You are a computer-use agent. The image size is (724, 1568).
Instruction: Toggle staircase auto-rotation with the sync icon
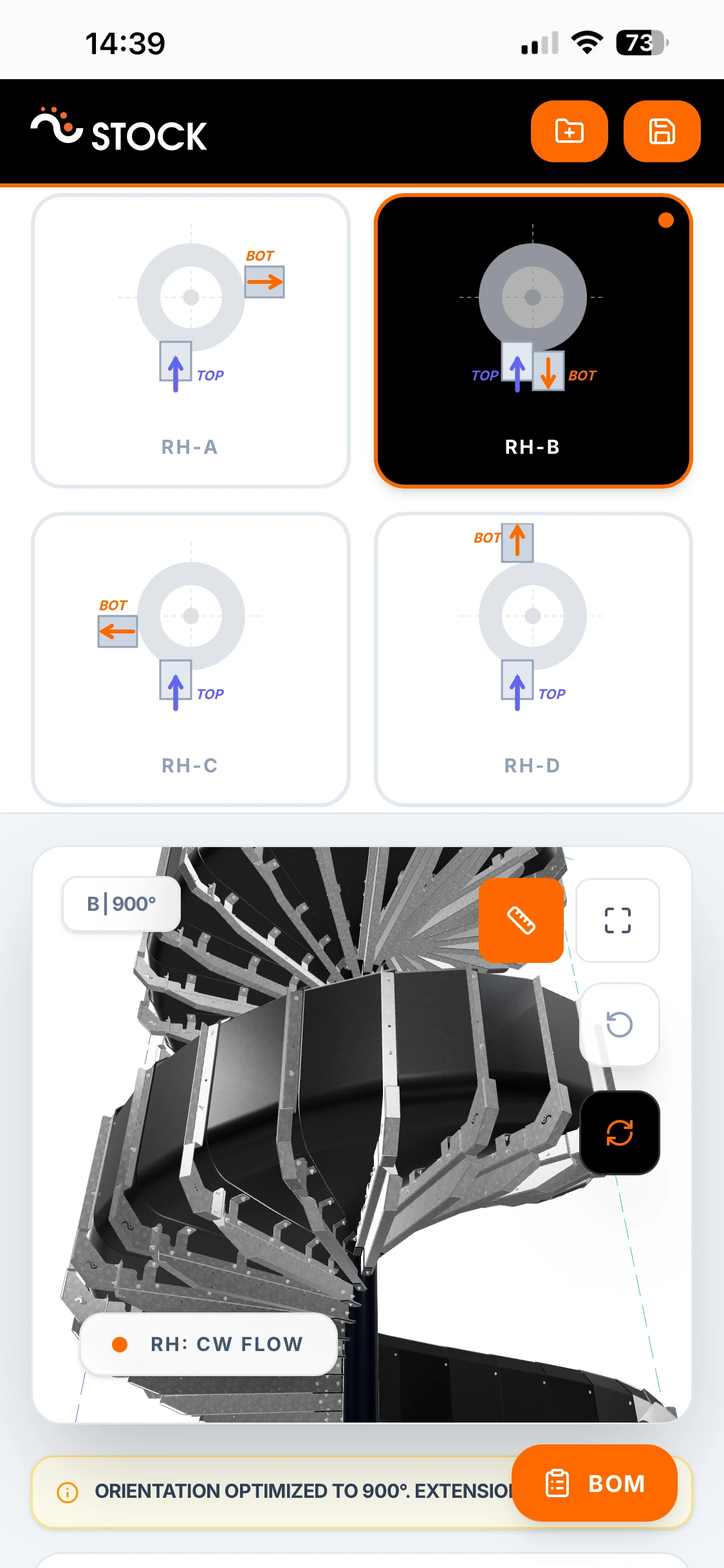pos(618,1132)
